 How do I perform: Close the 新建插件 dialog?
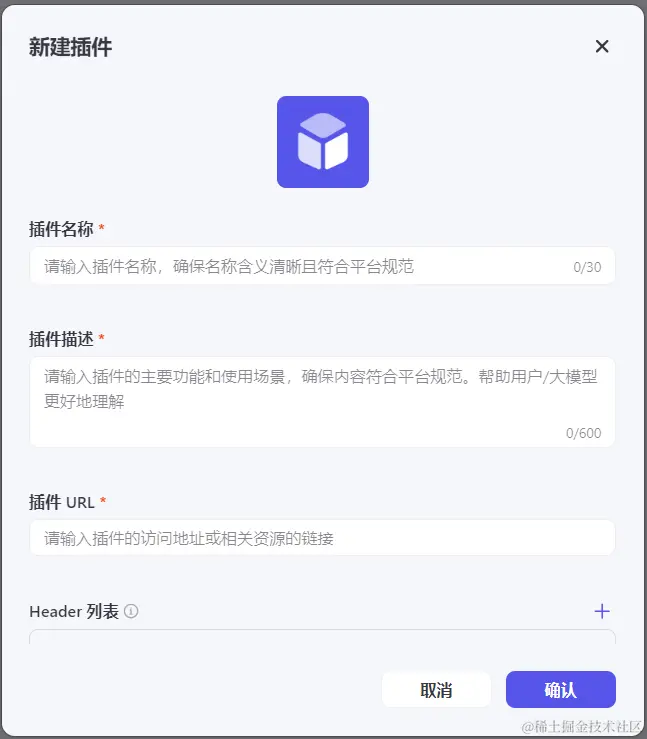point(602,46)
